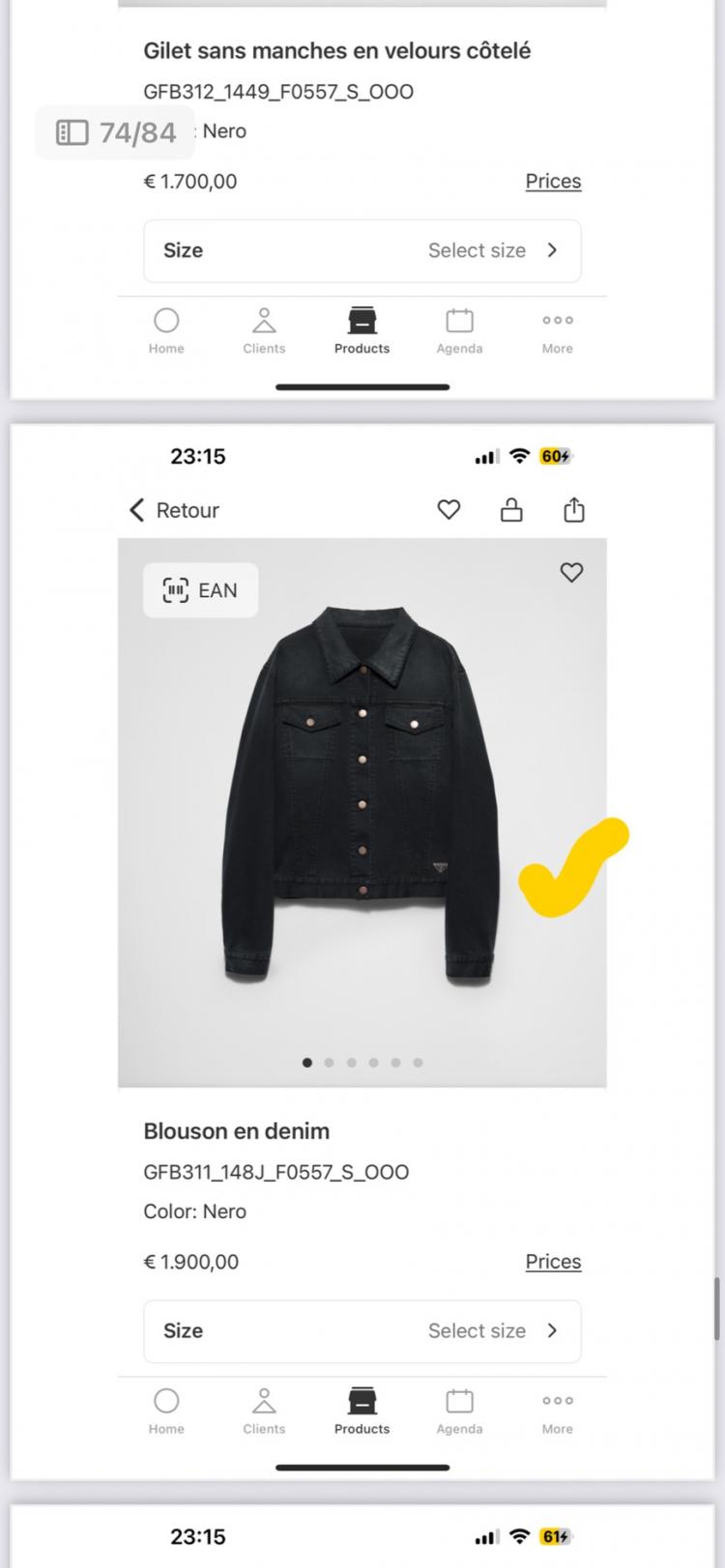Tap the document's vertical scroll handle

(x=716, y=1308)
